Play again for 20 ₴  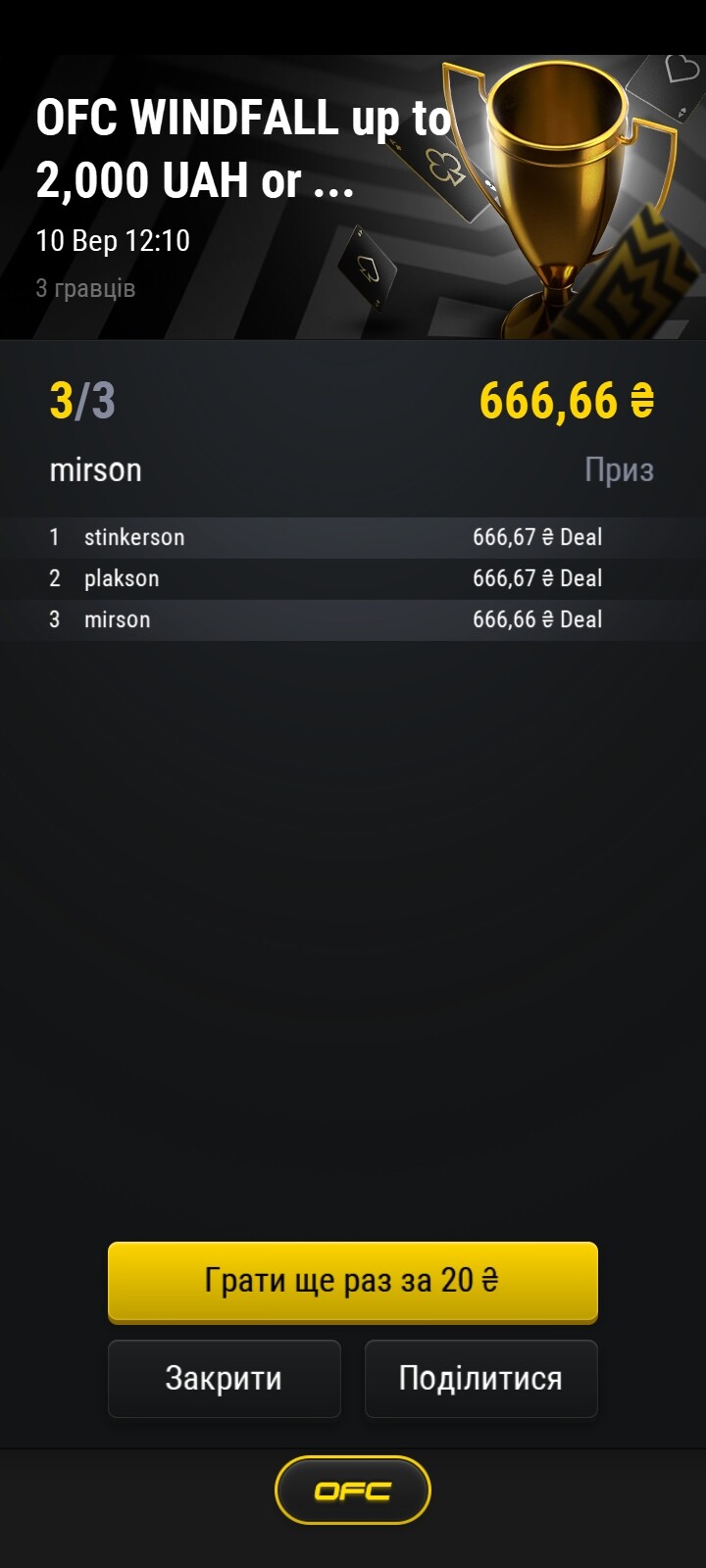click(x=352, y=1282)
